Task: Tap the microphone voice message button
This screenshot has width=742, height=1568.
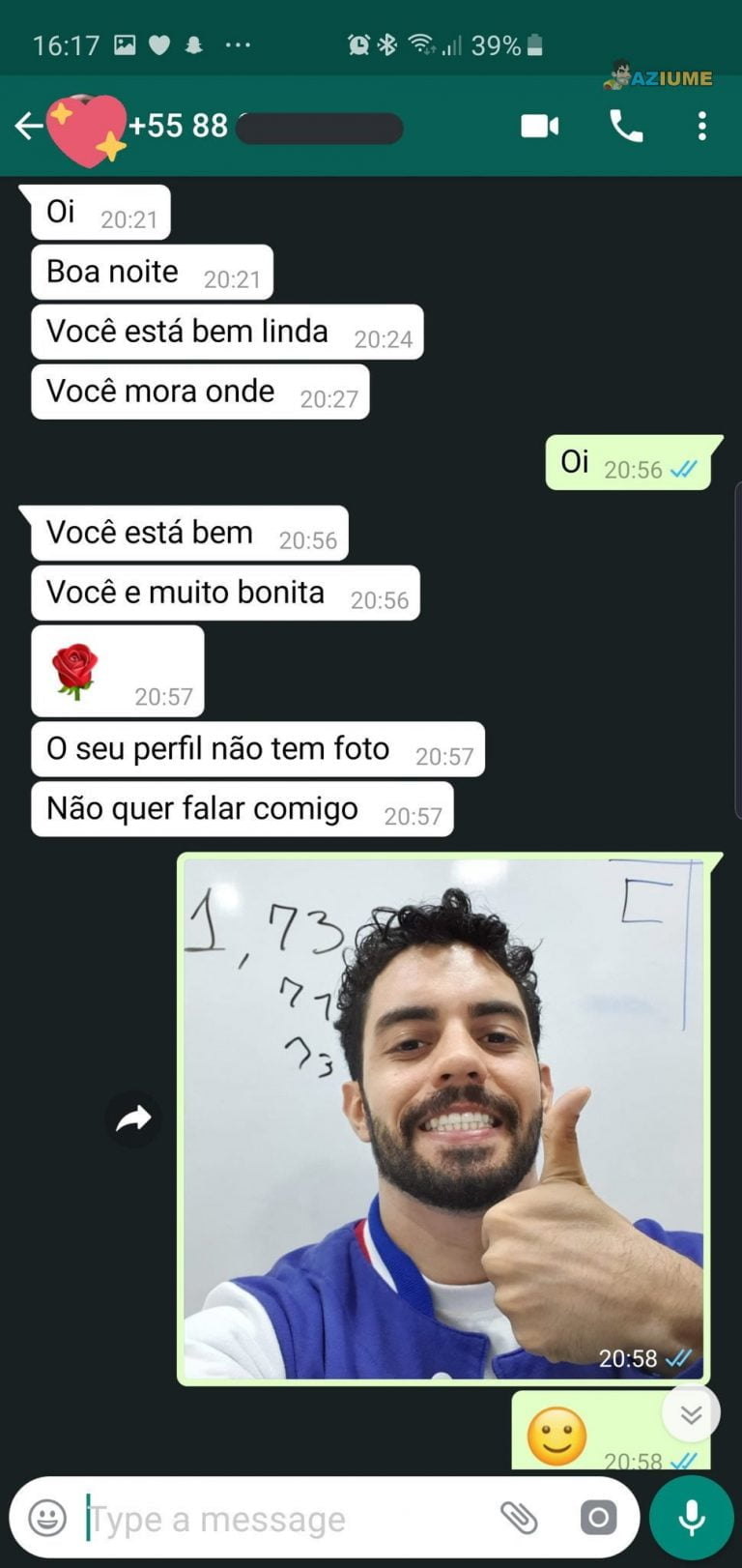Action: [x=691, y=1519]
